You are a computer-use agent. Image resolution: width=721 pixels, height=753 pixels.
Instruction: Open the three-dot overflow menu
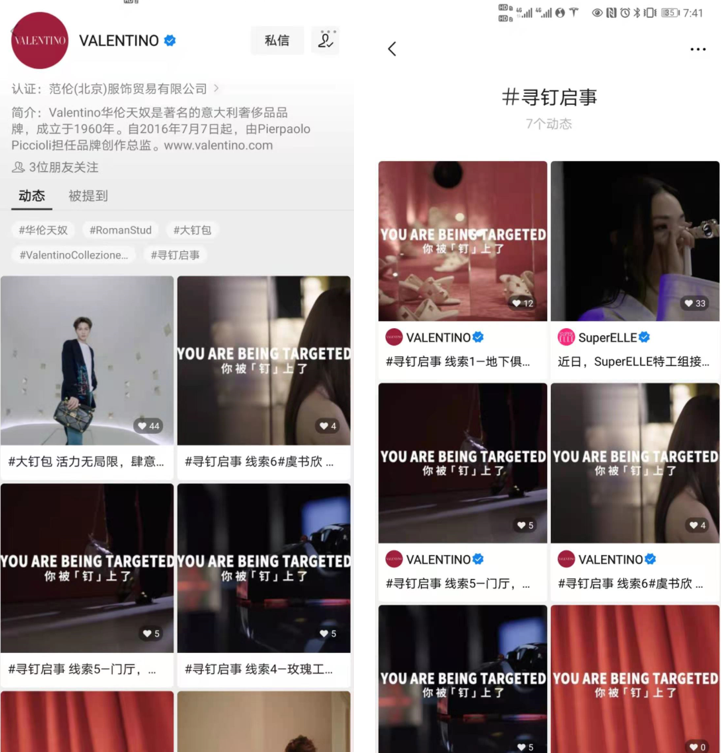(698, 49)
